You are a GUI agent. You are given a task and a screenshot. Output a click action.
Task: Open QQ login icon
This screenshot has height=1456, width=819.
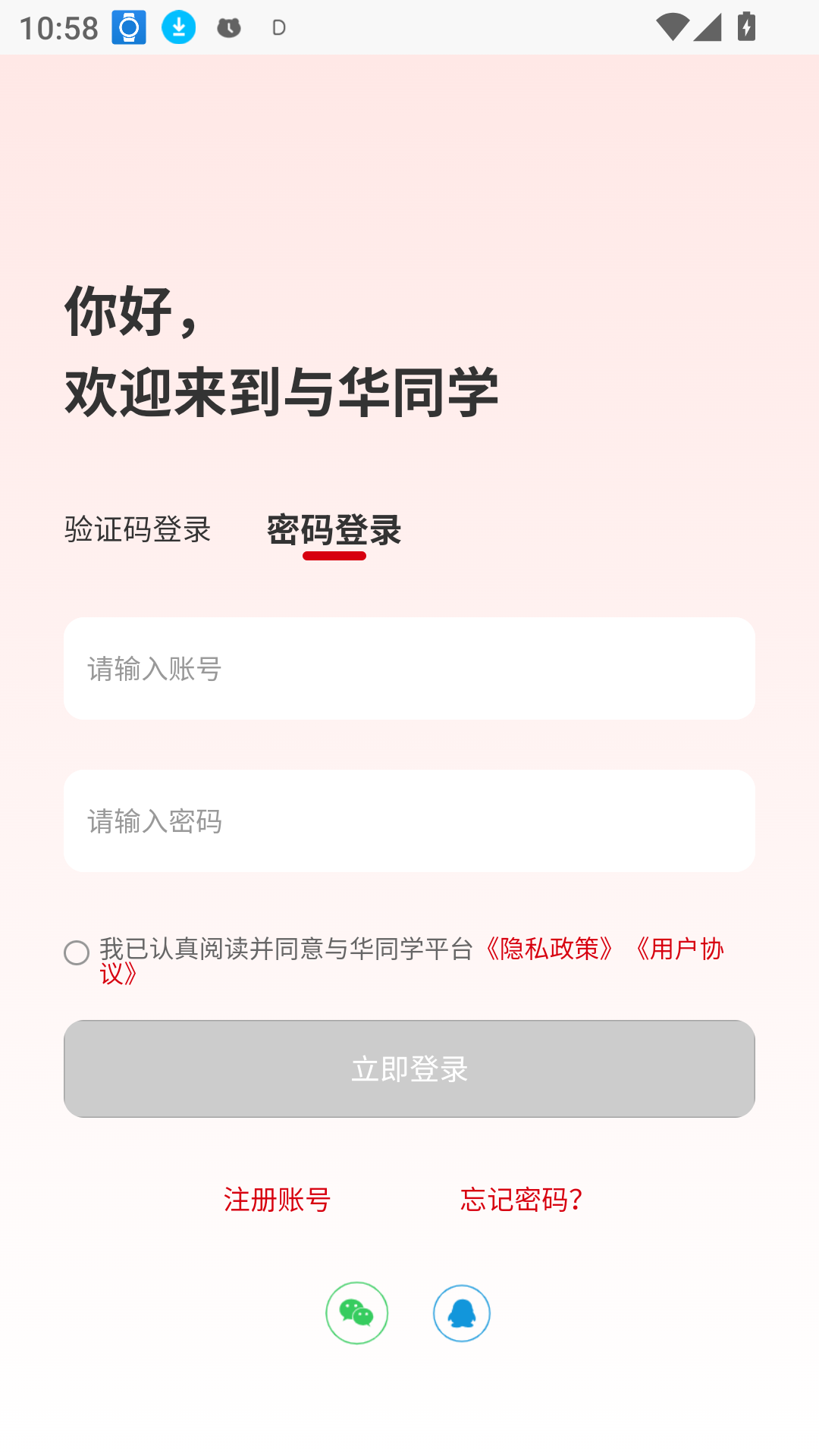coord(461,1313)
